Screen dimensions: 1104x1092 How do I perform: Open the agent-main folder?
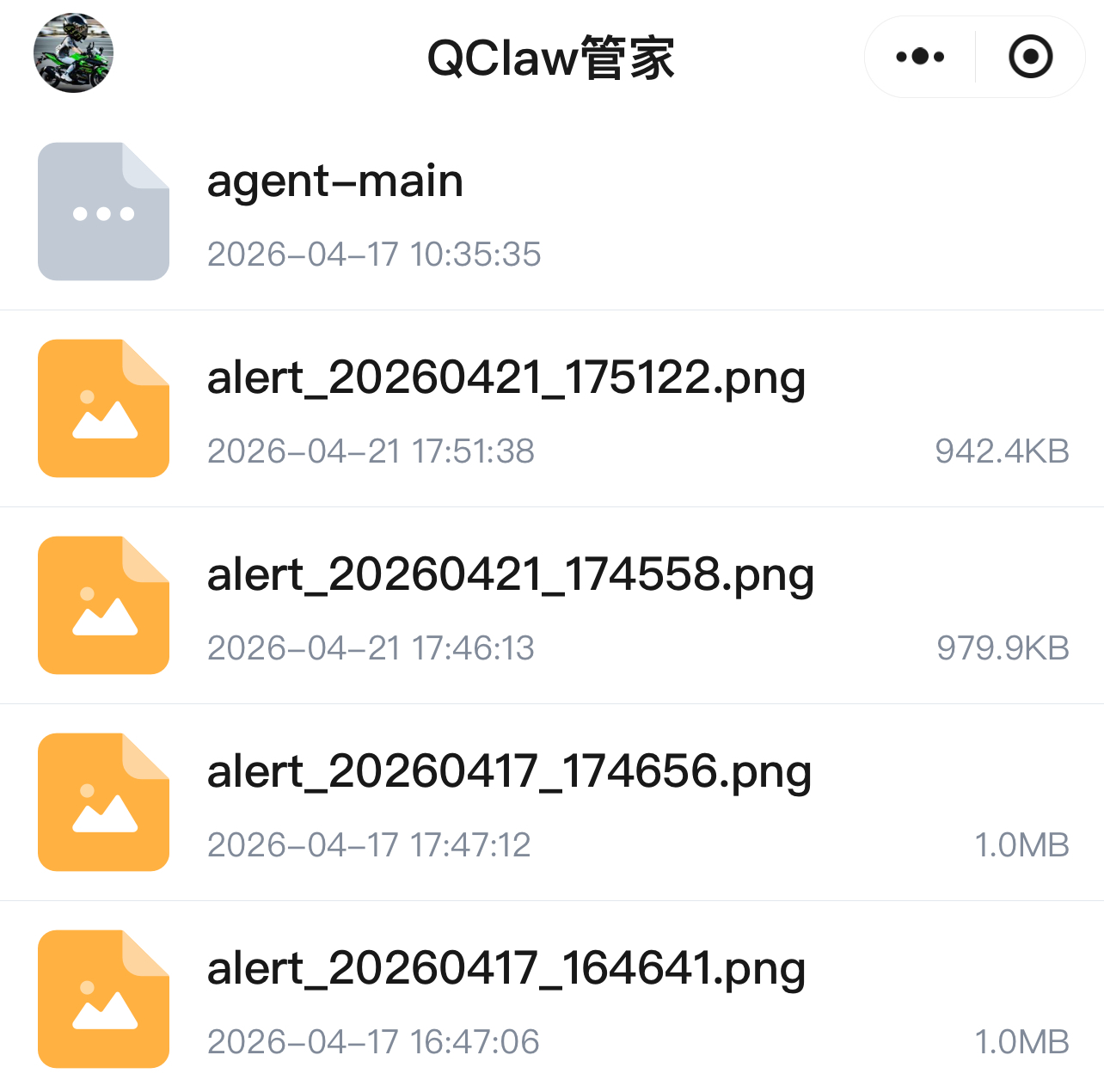point(335,212)
